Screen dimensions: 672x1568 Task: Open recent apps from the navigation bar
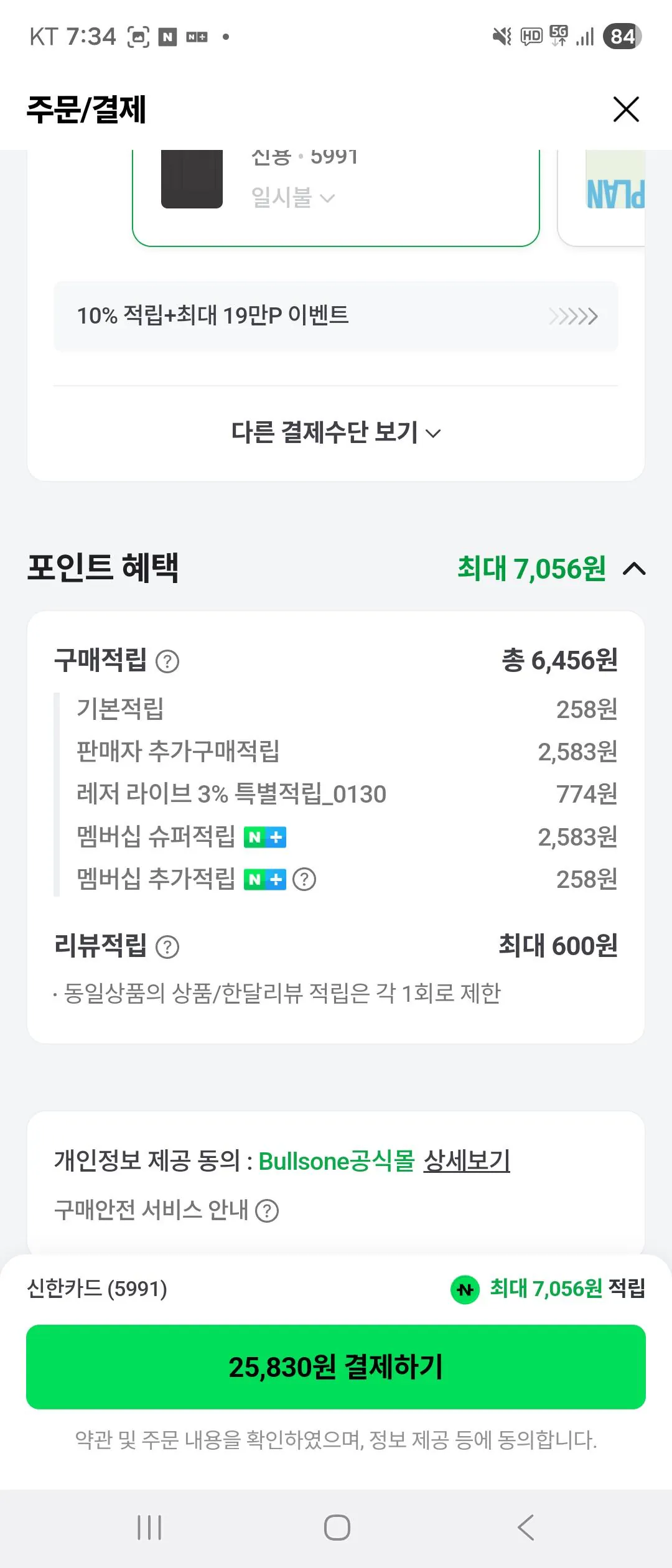pos(149,1526)
